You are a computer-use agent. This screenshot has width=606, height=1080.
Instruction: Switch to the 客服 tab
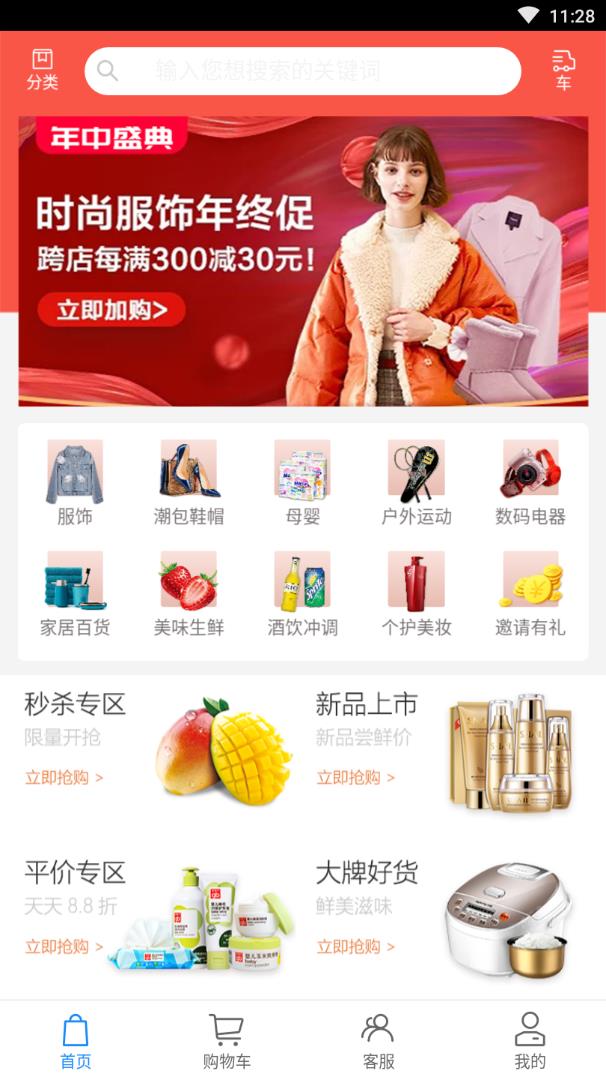(x=378, y=1040)
